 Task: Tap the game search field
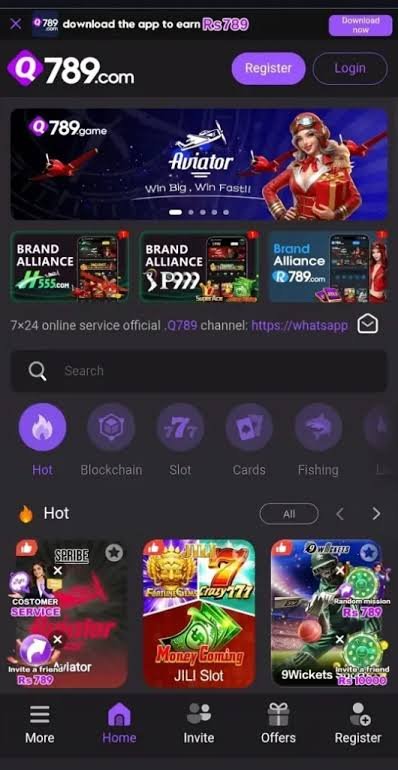point(199,371)
